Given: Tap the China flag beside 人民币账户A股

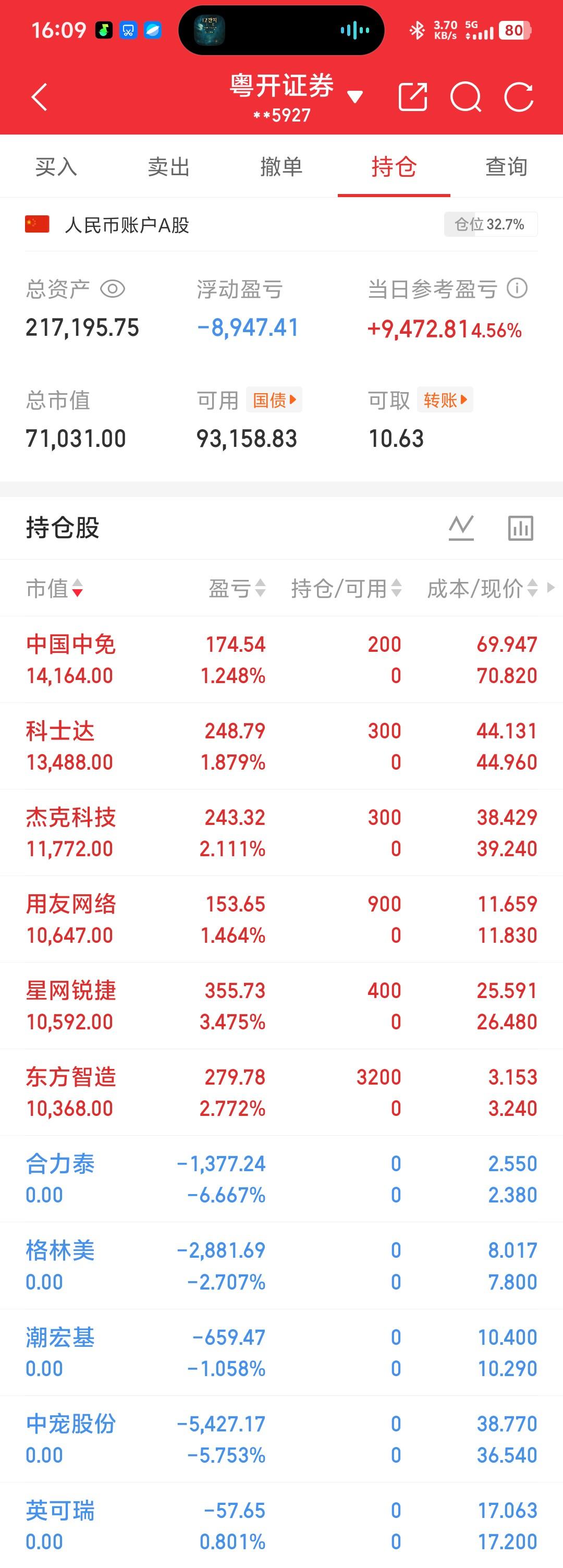Looking at the screenshot, I should (x=38, y=225).
